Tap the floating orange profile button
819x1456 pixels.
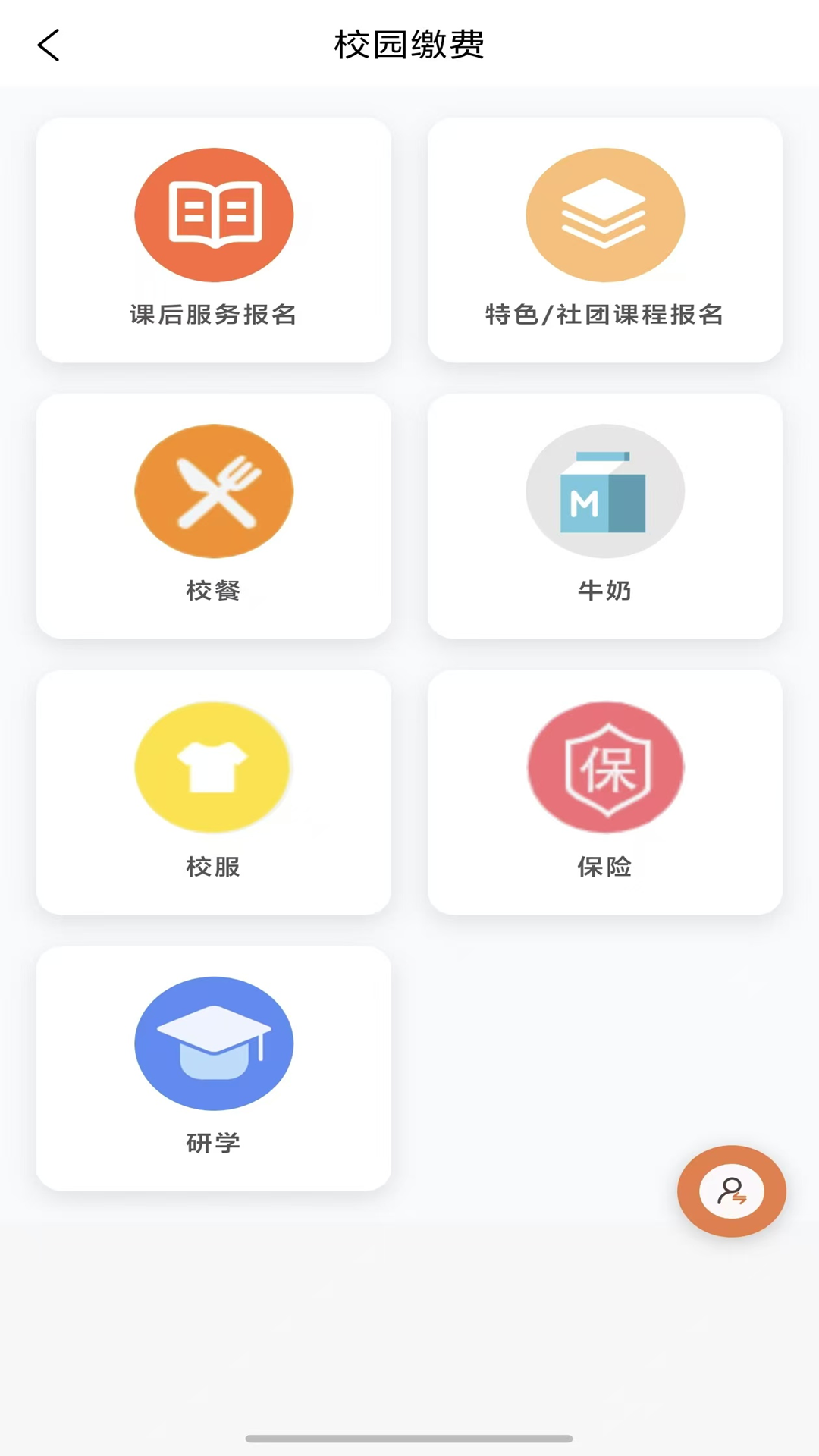(x=730, y=1191)
